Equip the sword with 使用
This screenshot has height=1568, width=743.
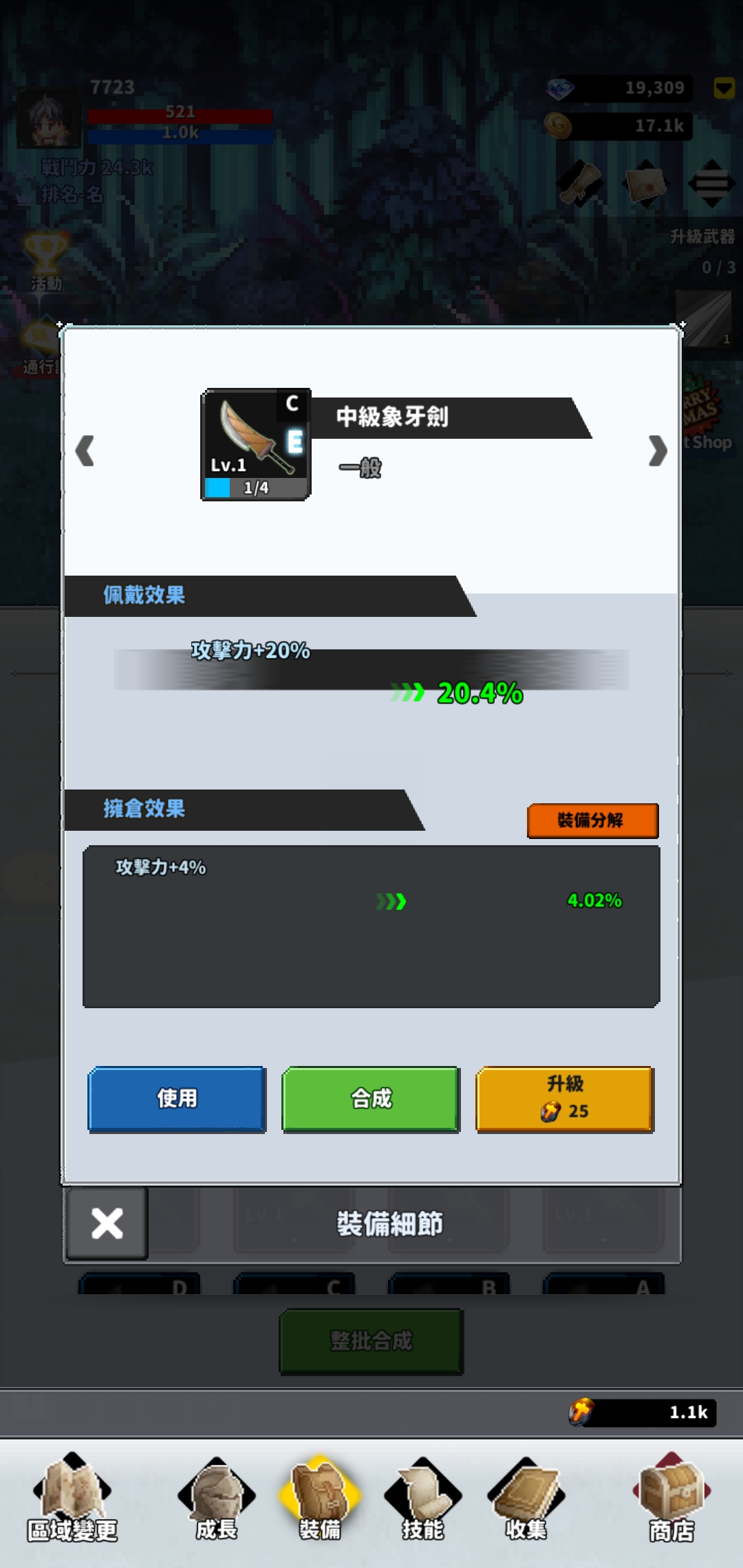(177, 1098)
